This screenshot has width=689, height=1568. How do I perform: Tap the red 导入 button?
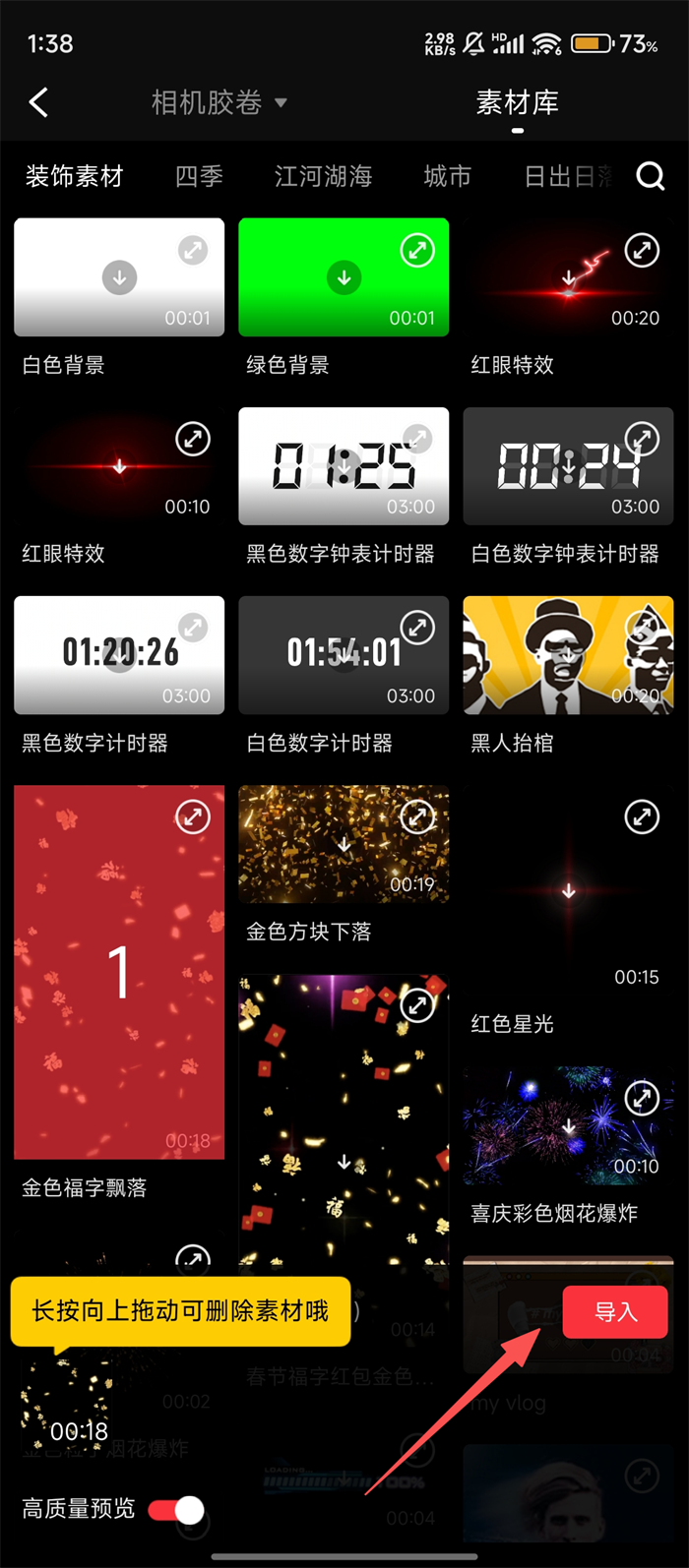tap(615, 1311)
